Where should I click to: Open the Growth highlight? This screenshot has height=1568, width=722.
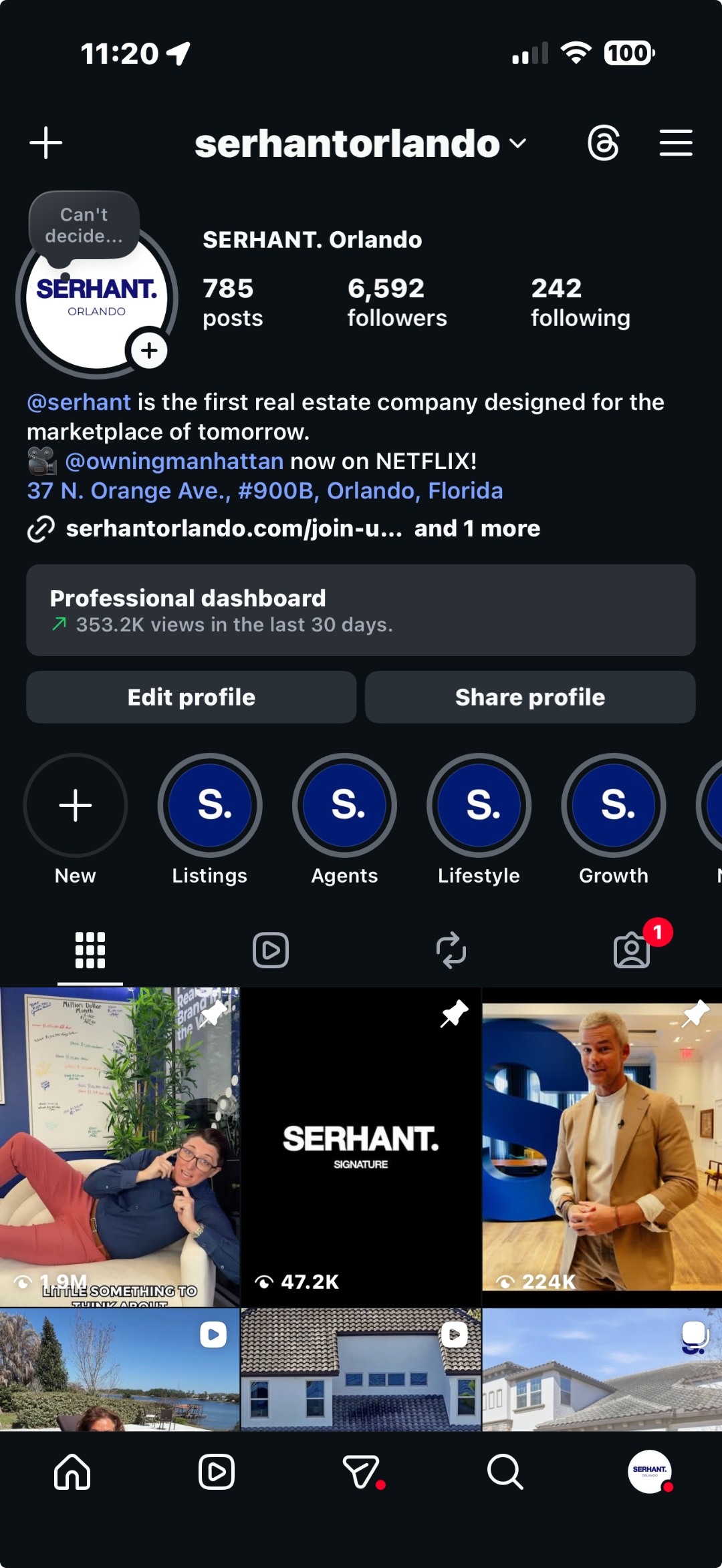(x=613, y=806)
